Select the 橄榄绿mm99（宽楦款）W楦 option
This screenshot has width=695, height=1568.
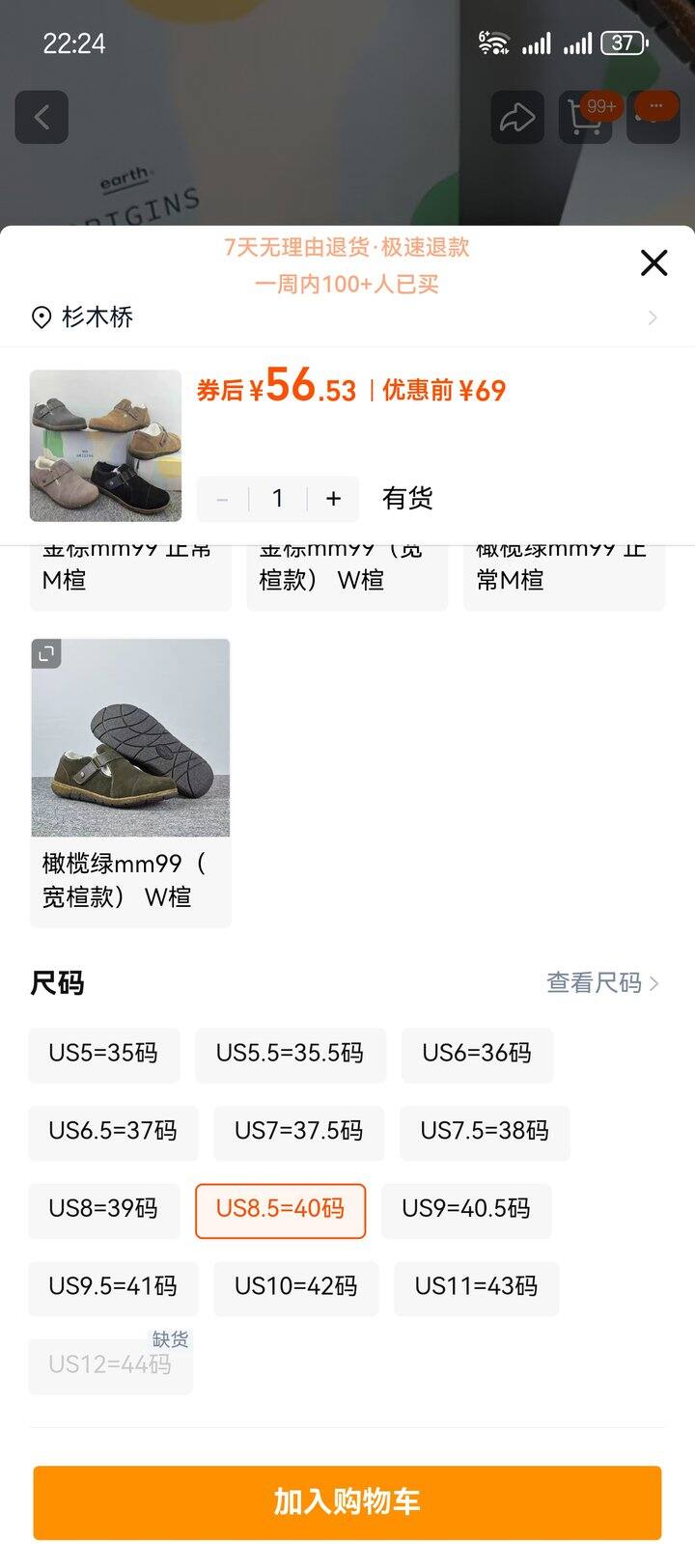point(129,879)
